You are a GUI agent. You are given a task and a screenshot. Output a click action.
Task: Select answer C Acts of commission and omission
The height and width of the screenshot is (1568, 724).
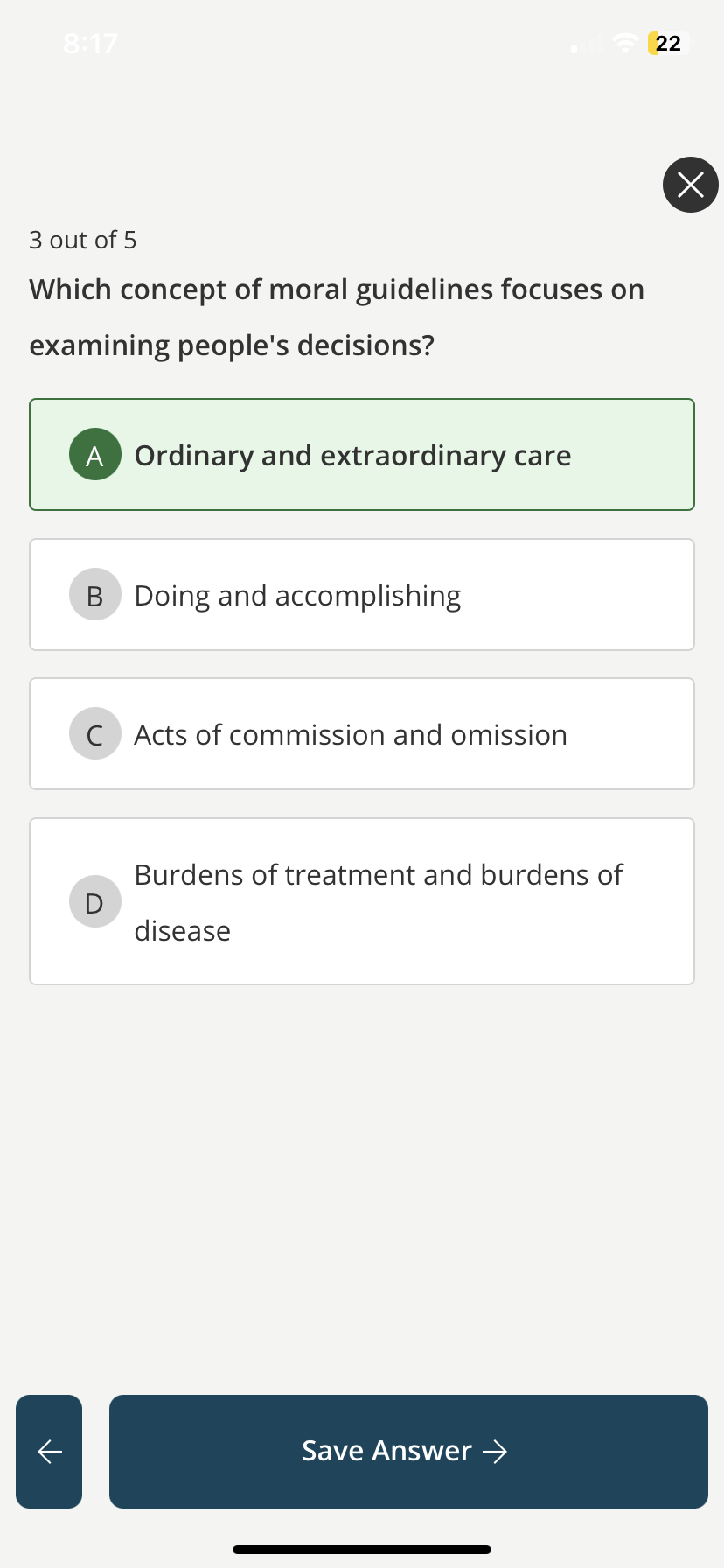[362, 733]
